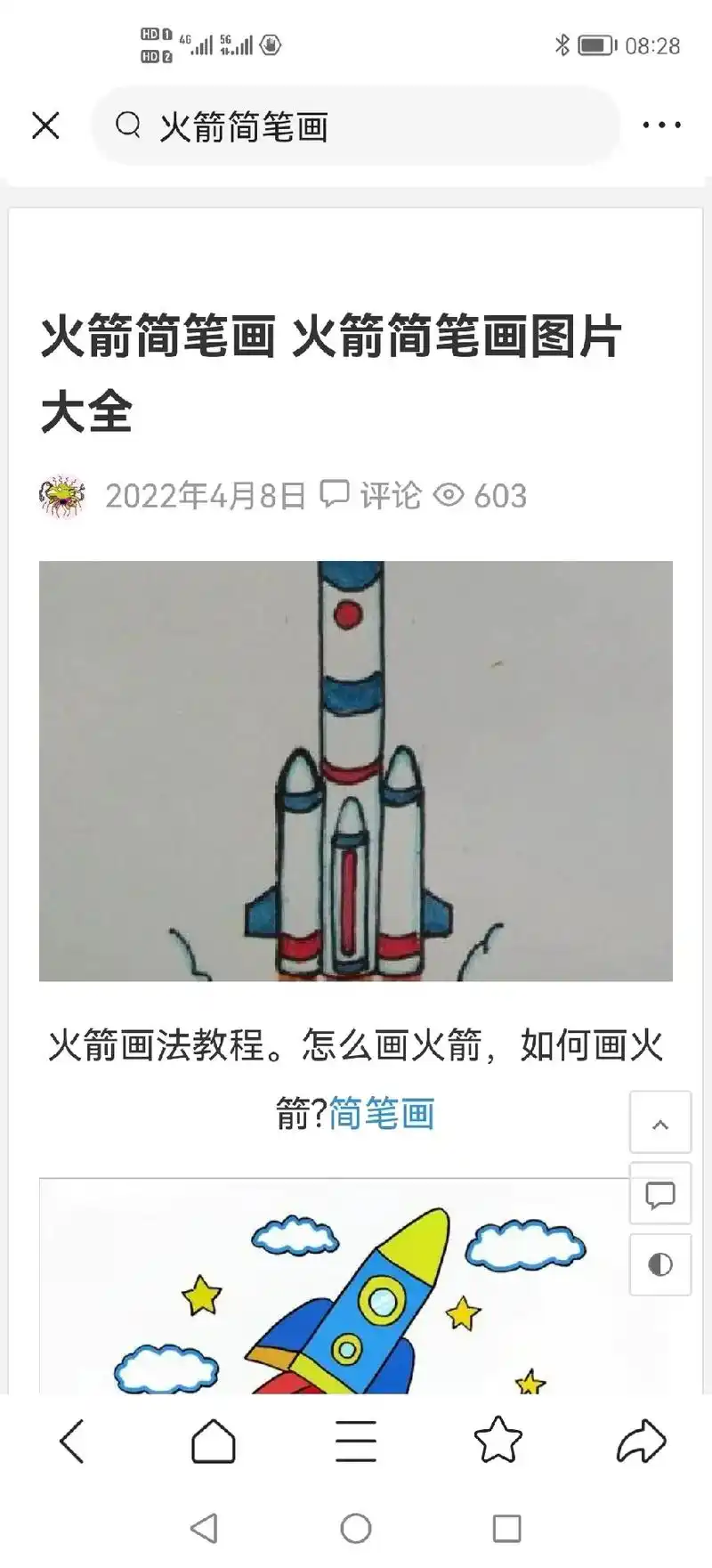
Task: Open the three-dot overflow menu
Action: (660, 126)
